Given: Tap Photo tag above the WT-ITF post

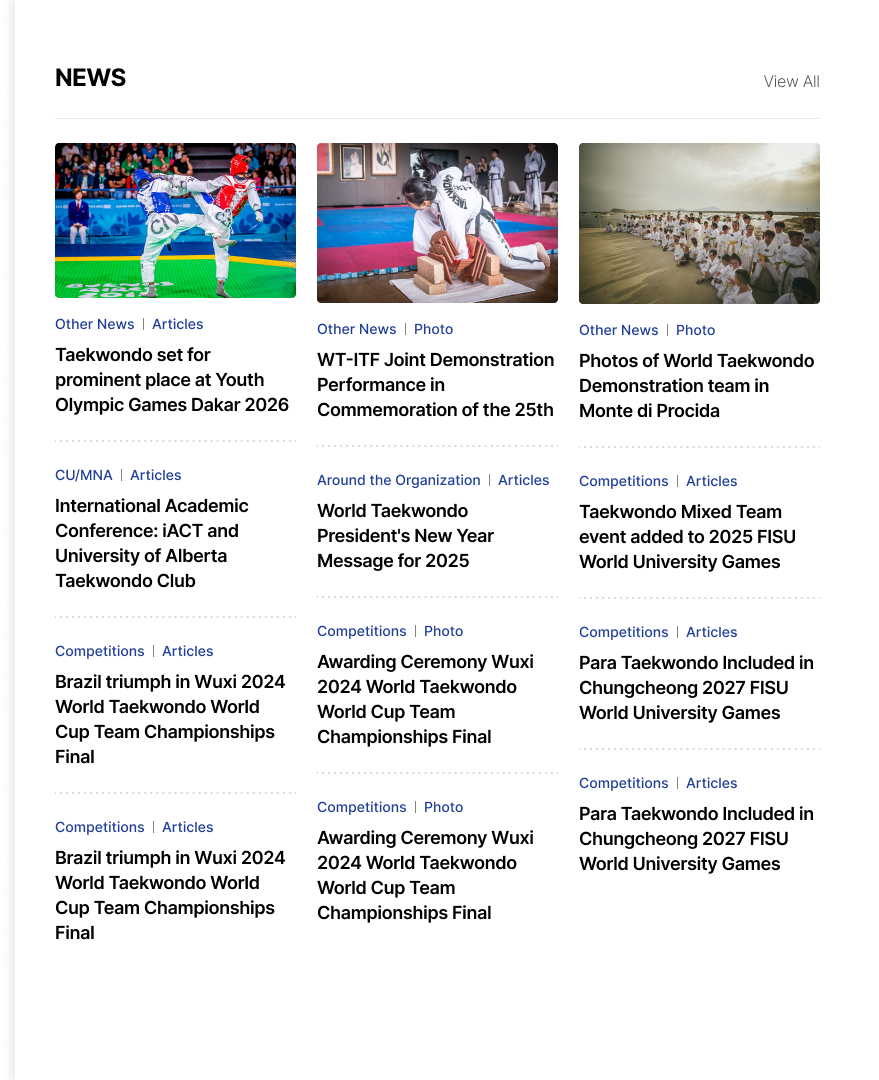Looking at the screenshot, I should pos(433,329).
